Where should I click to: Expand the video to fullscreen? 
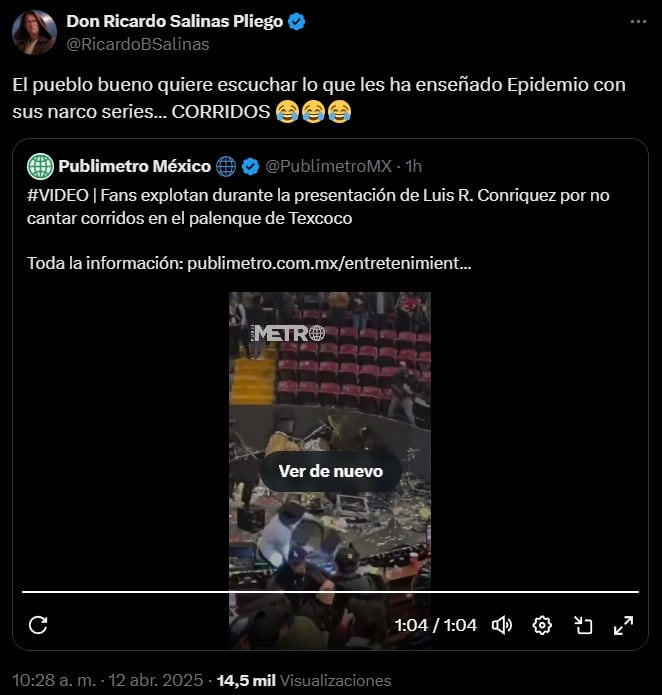coord(623,625)
